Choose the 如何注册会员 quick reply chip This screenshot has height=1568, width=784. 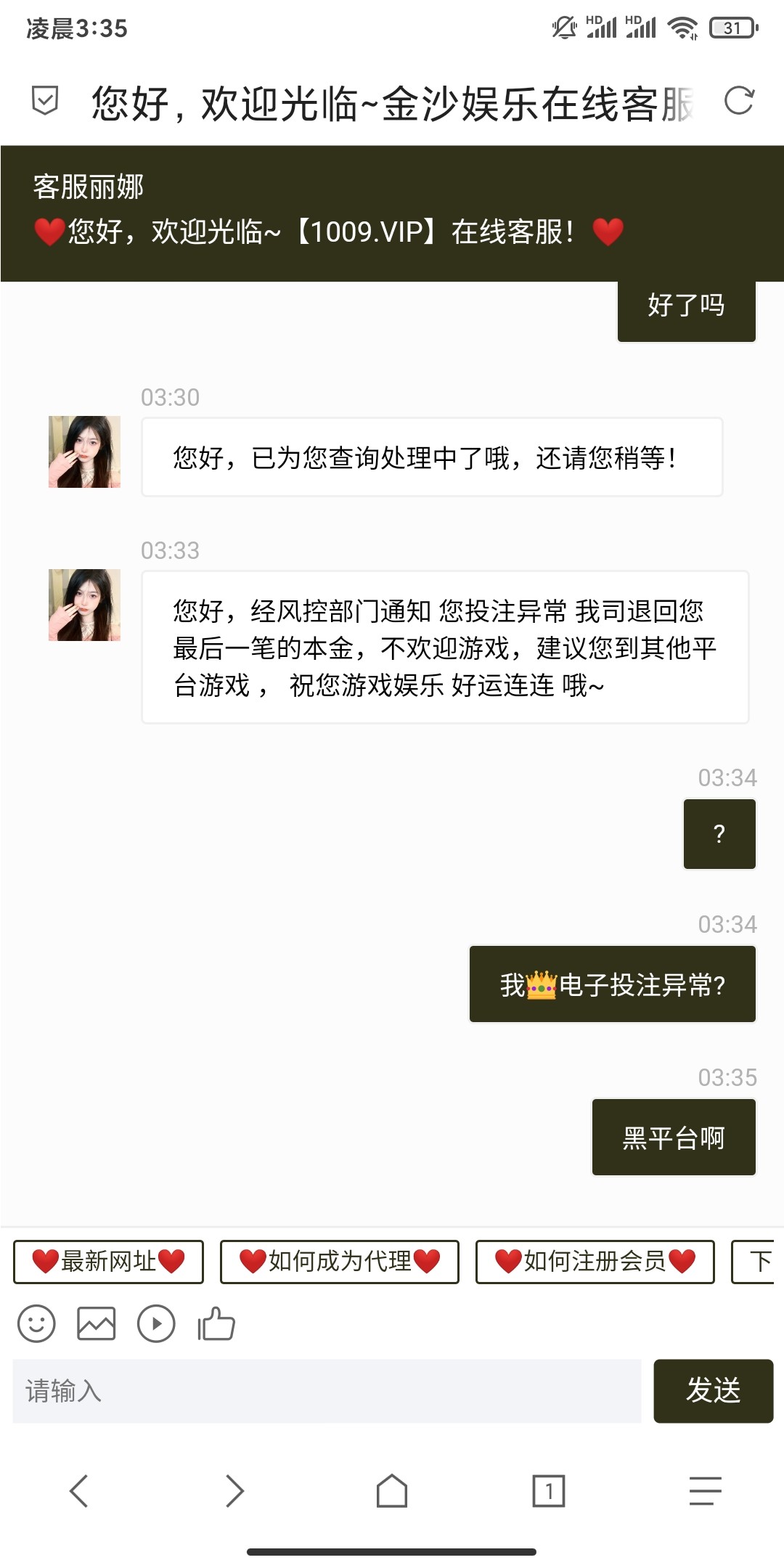595,1262
